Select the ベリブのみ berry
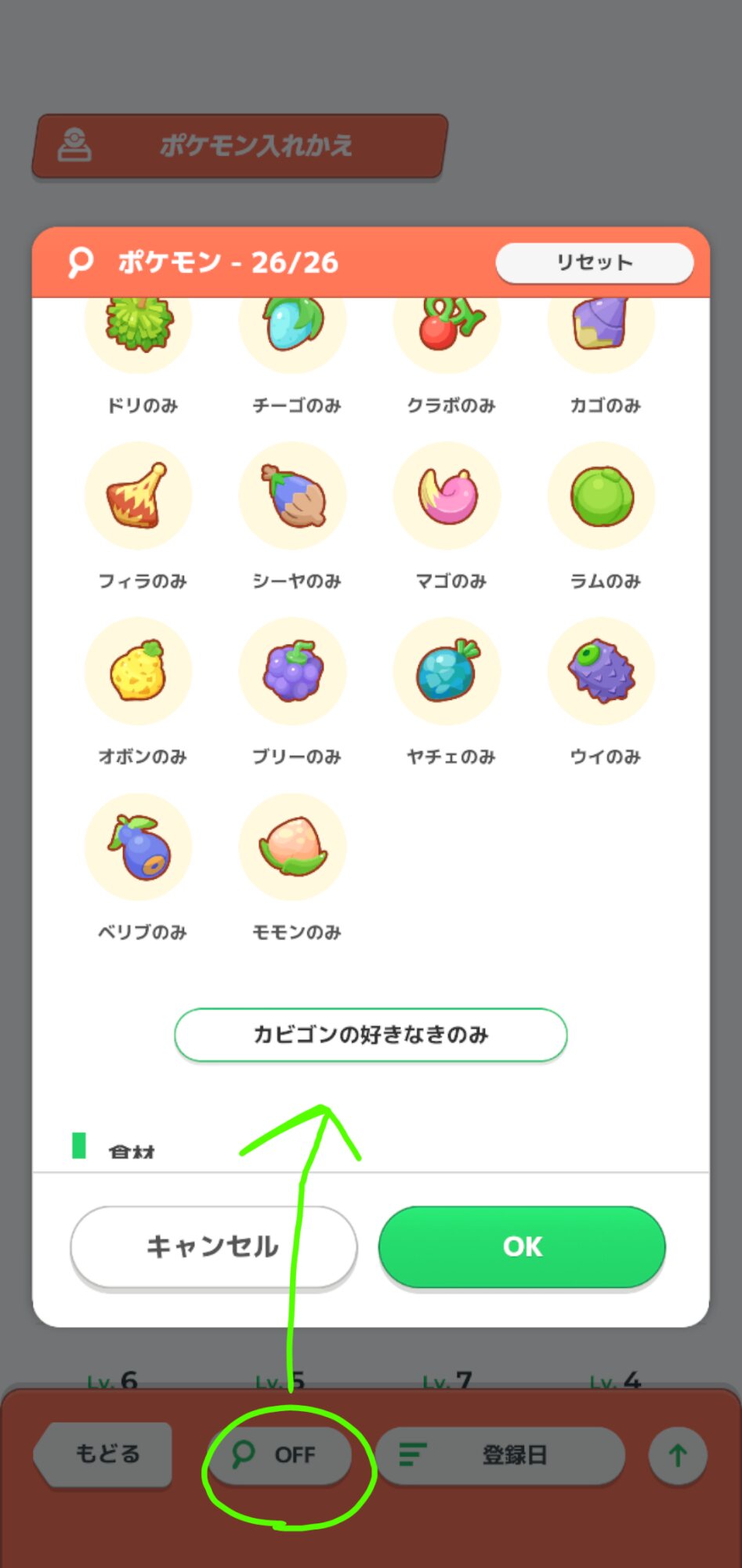Screen dimensions: 742x1568 (139, 848)
